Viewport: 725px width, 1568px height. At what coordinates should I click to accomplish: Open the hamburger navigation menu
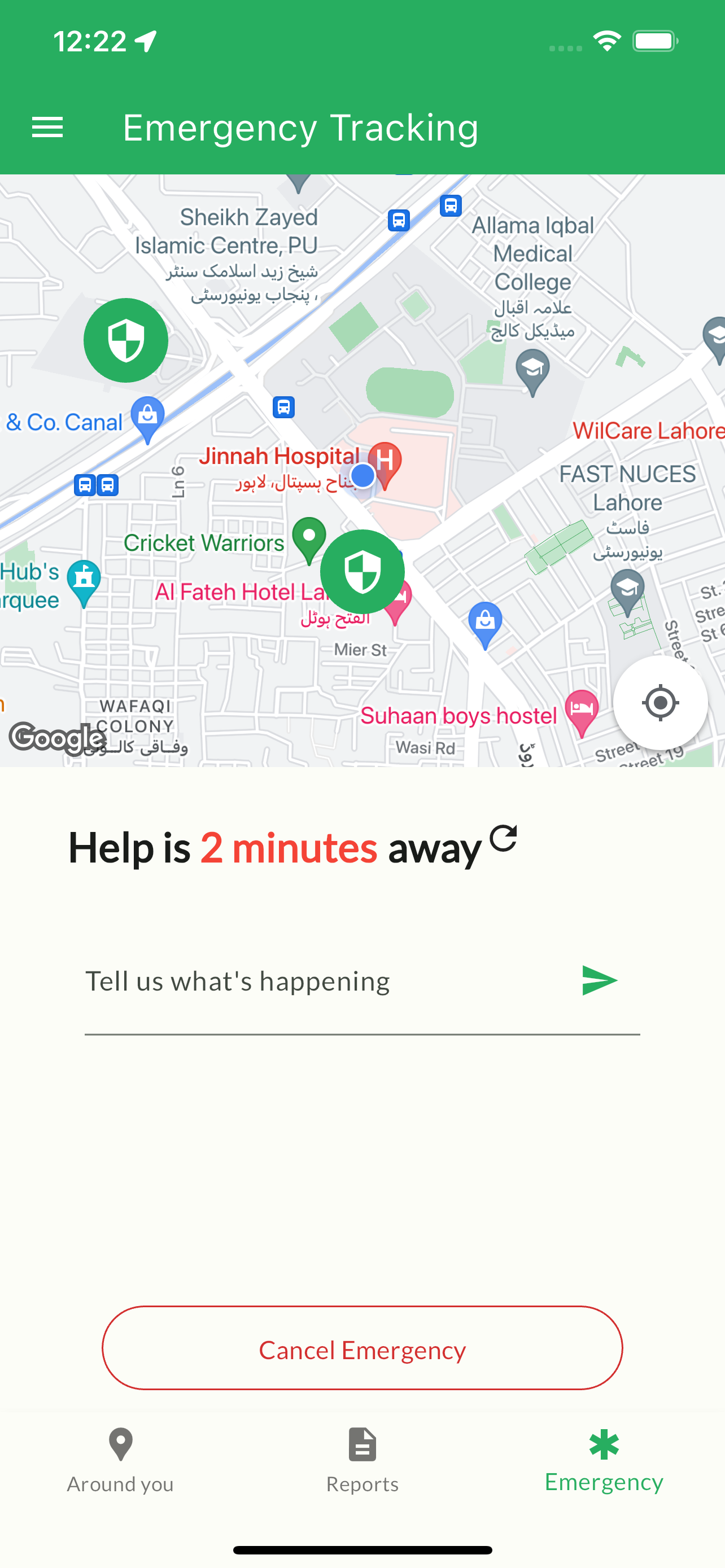(47, 128)
